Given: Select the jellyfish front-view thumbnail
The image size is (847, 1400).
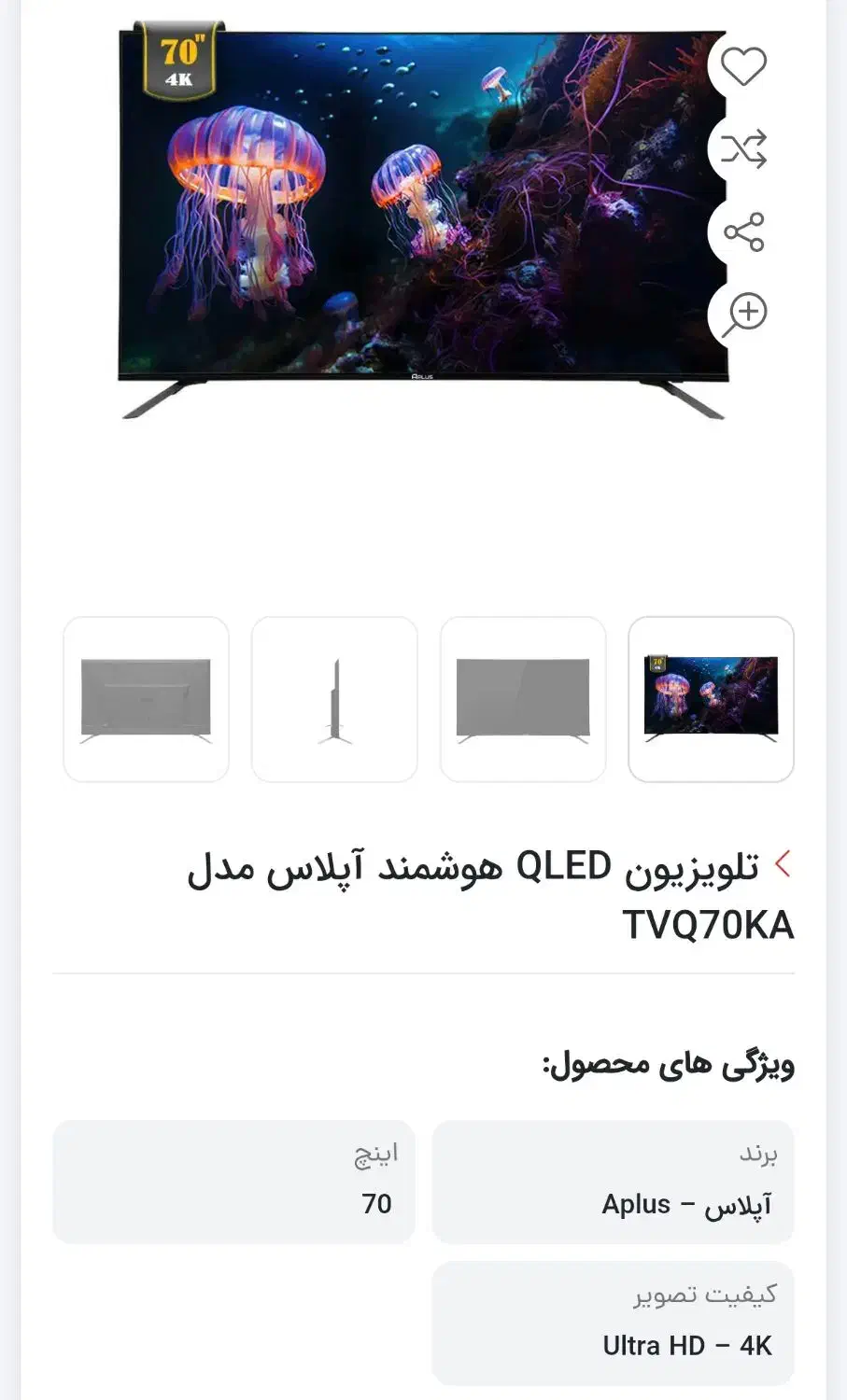Looking at the screenshot, I should (711, 699).
